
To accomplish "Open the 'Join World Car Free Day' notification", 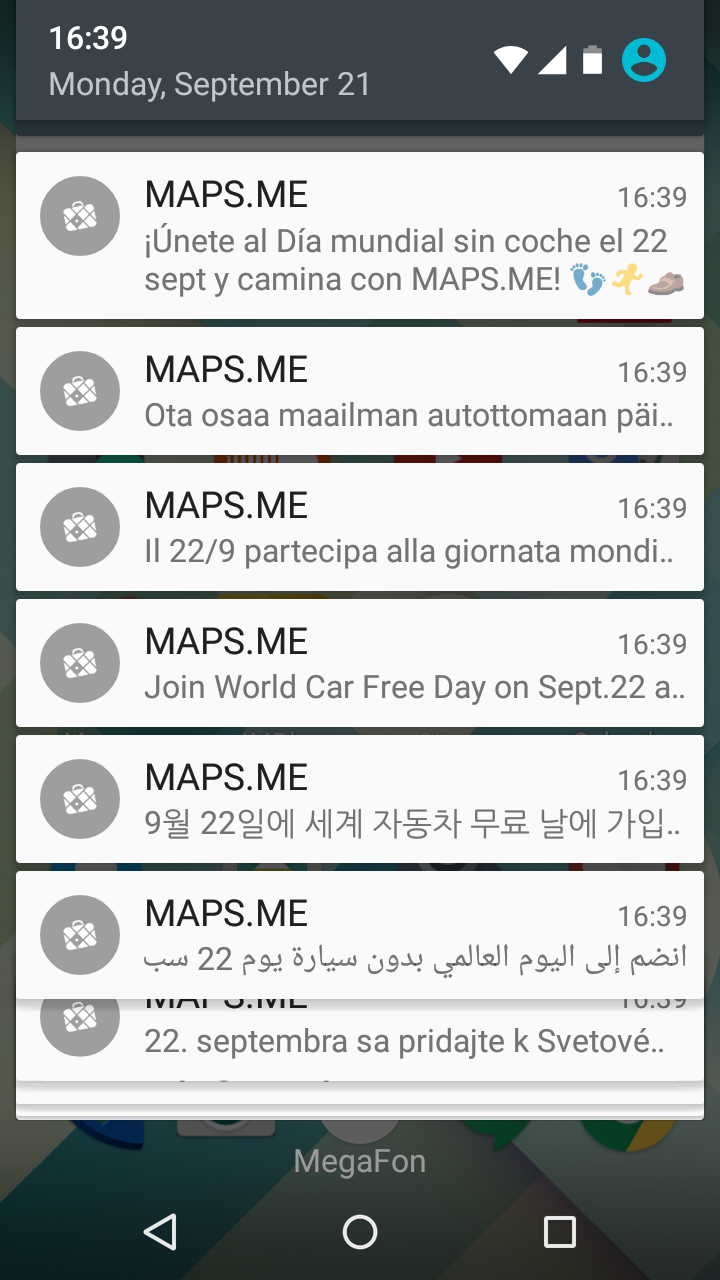I will (x=360, y=662).
